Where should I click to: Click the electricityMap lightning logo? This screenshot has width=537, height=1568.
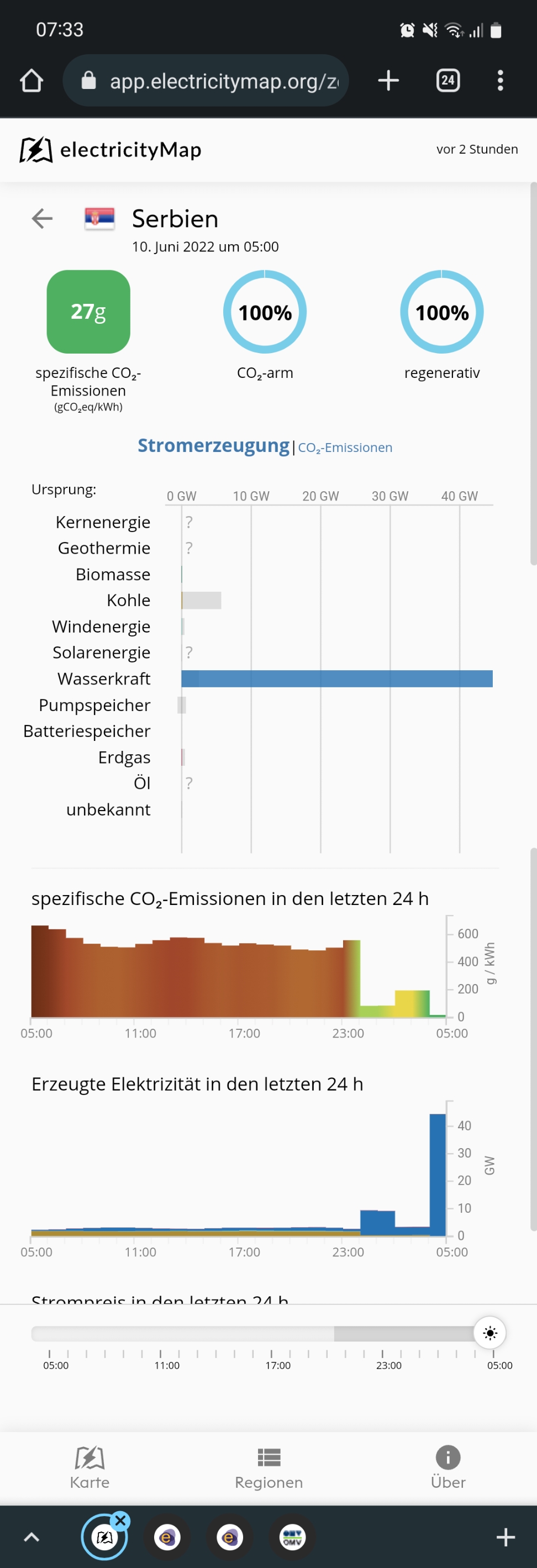(35, 149)
